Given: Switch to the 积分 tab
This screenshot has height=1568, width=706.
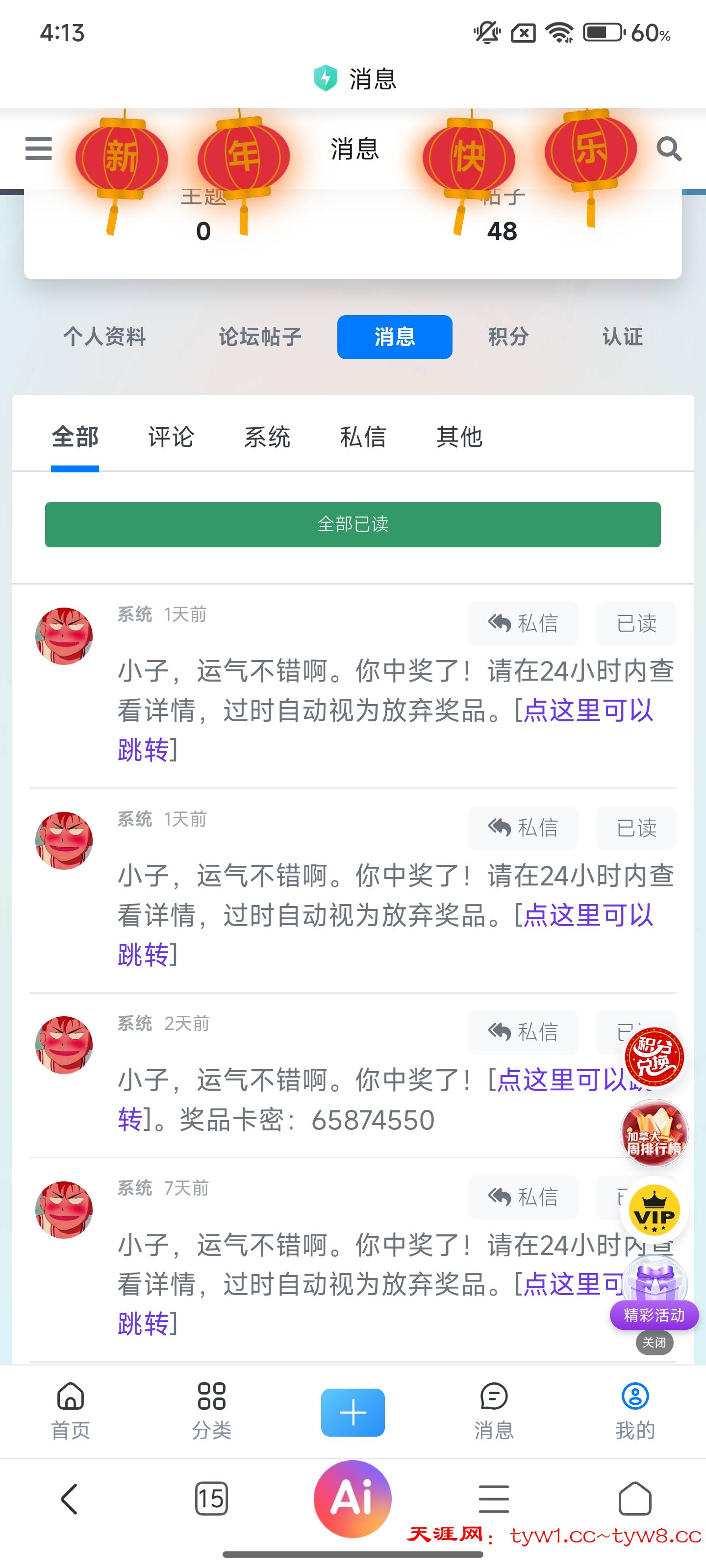Looking at the screenshot, I should click(508, 337).
